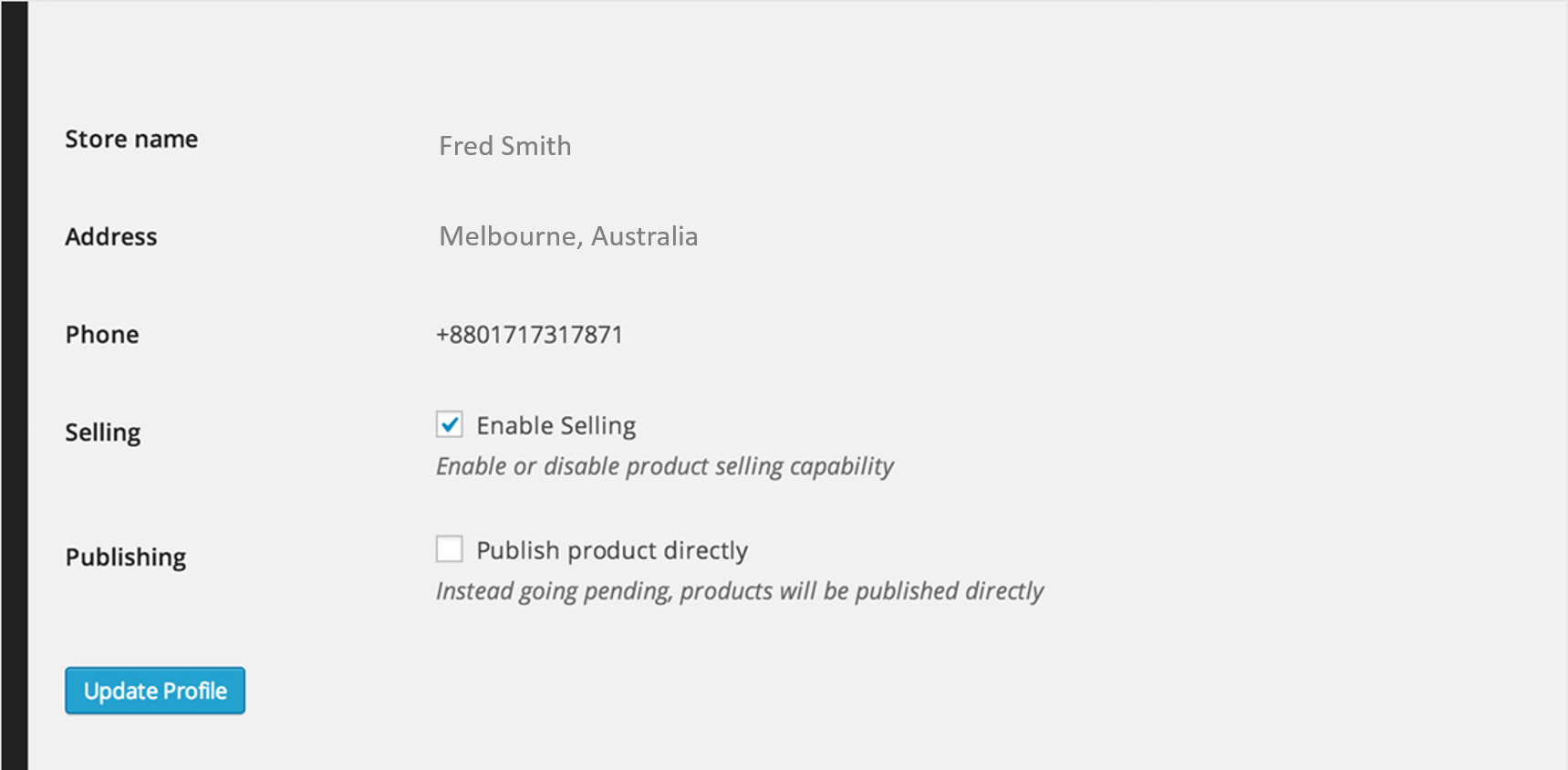1568x770 pixels.
Task: Check Publish product directly
Action: pos(450,549)
